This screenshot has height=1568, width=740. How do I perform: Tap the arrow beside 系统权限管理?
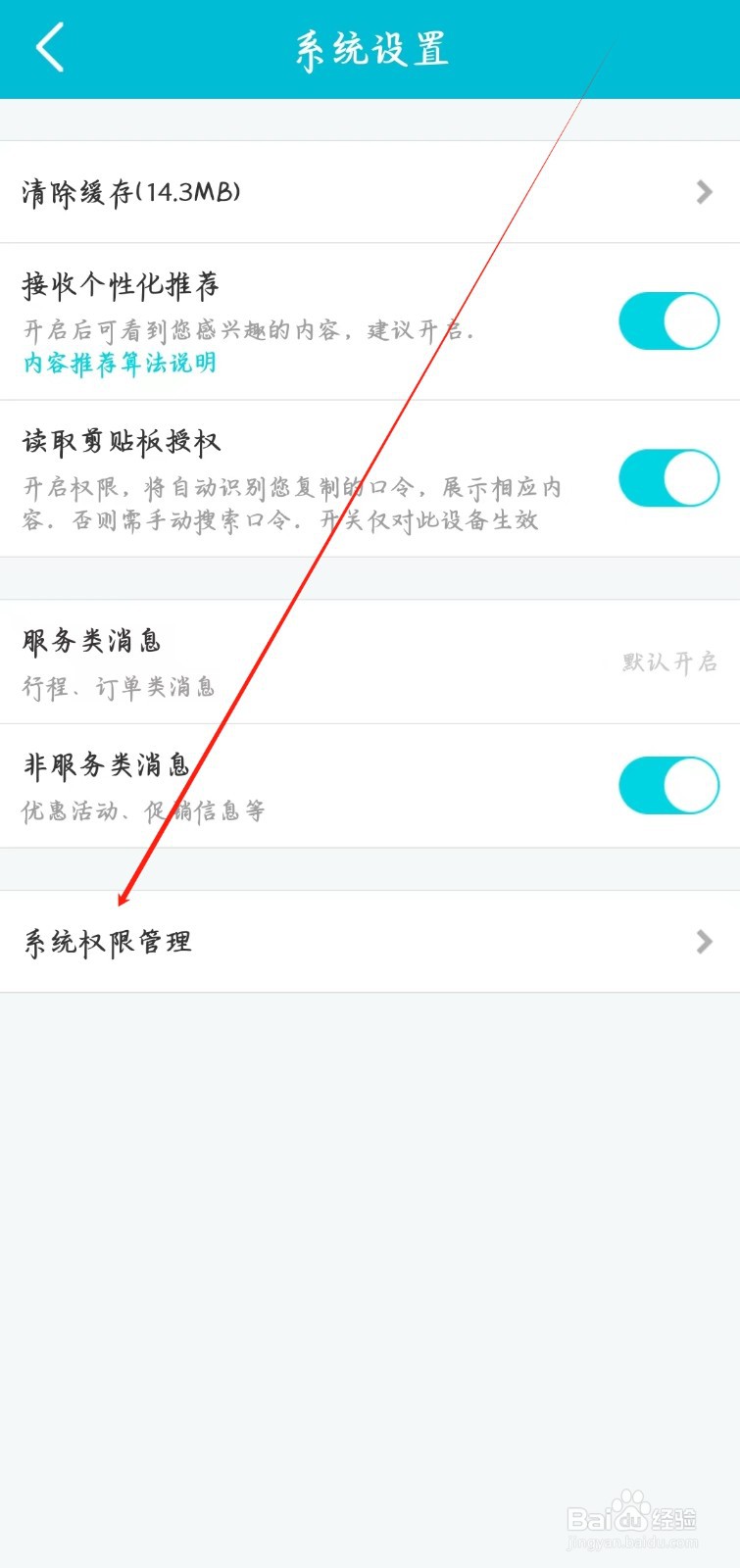(x=704, y=942)
